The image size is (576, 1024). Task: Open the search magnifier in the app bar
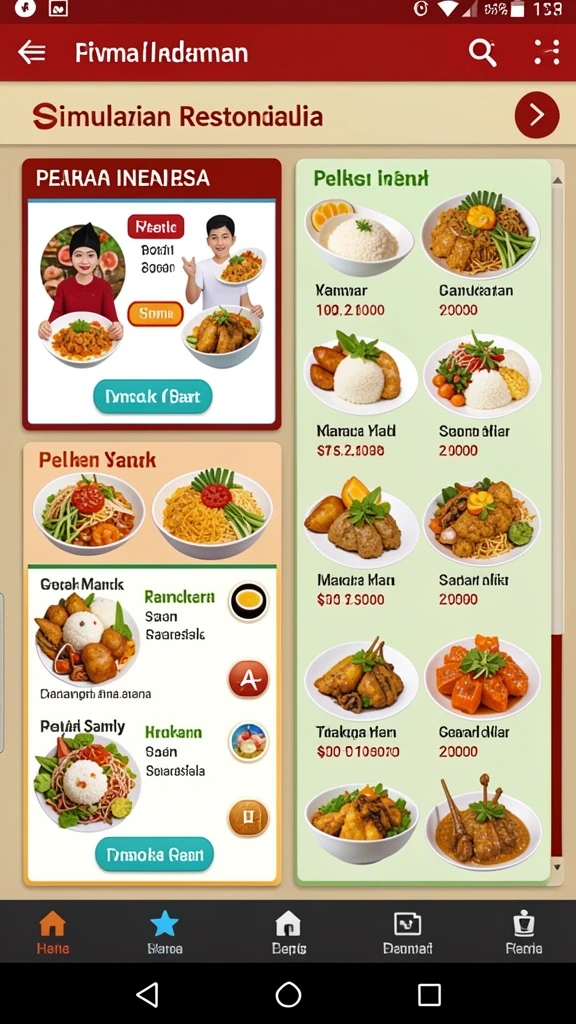tap(483, 52)
